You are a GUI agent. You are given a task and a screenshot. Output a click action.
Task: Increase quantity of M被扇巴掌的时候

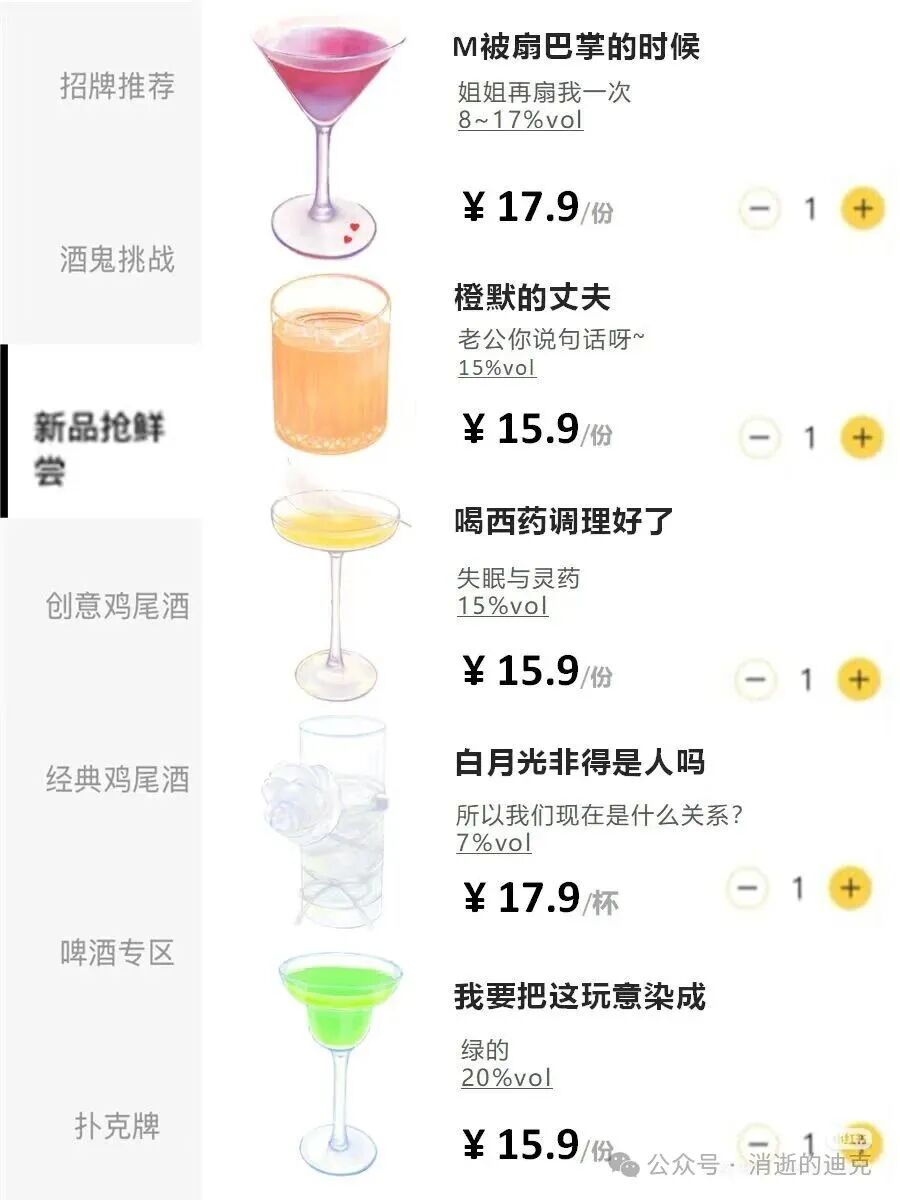click(862, 209)
